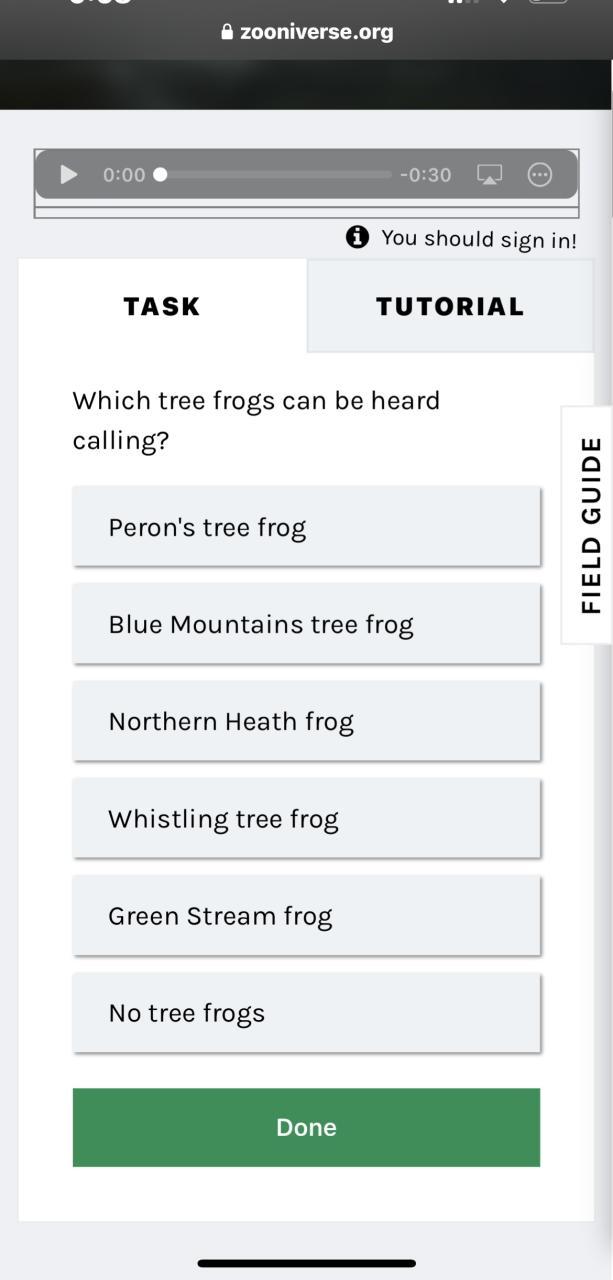This screenshot has width=613, height=1280.
Task: Tap the AirPlay icon on the audio player
Action: 489,175
